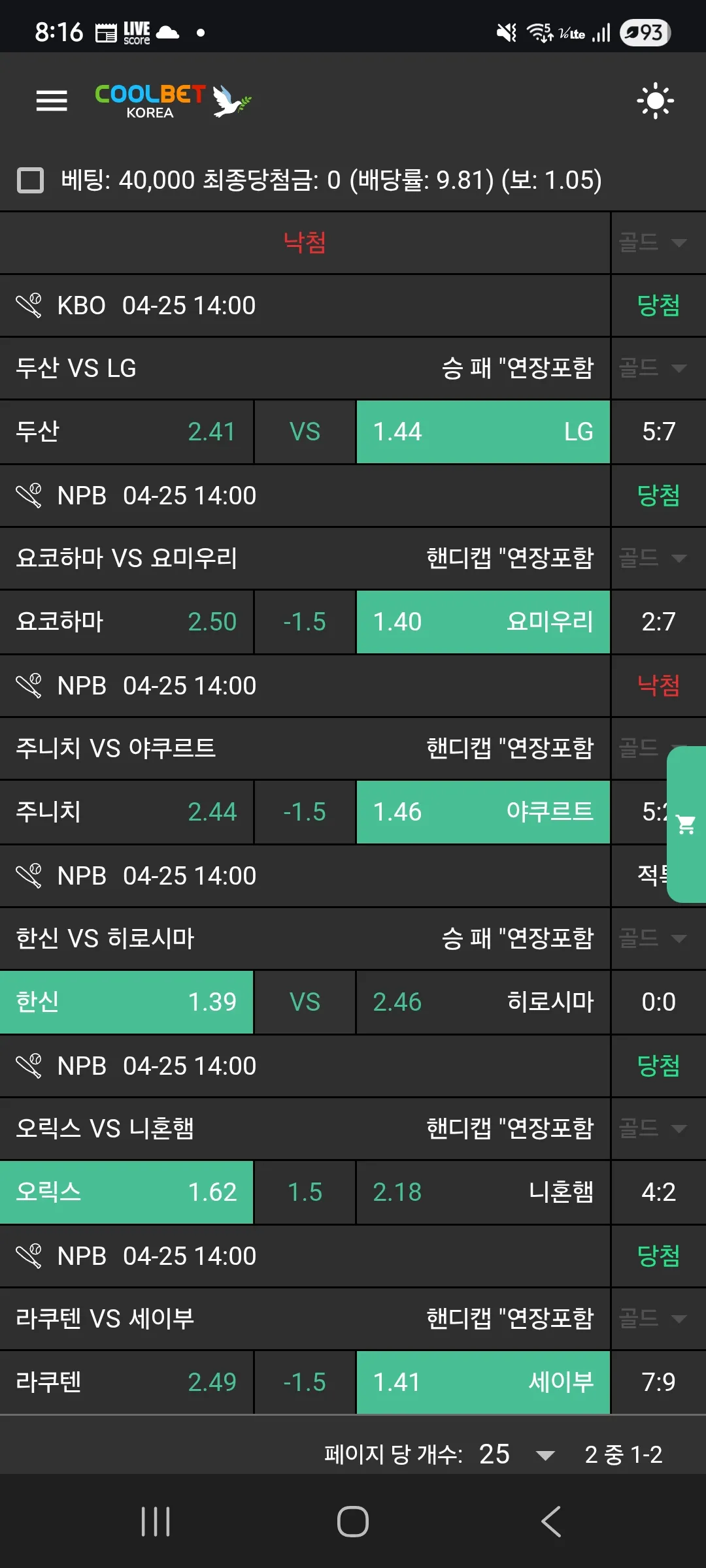Open the 골드 dropdown in the 한신 VS 히로시마 row

[x=652, y=939]
